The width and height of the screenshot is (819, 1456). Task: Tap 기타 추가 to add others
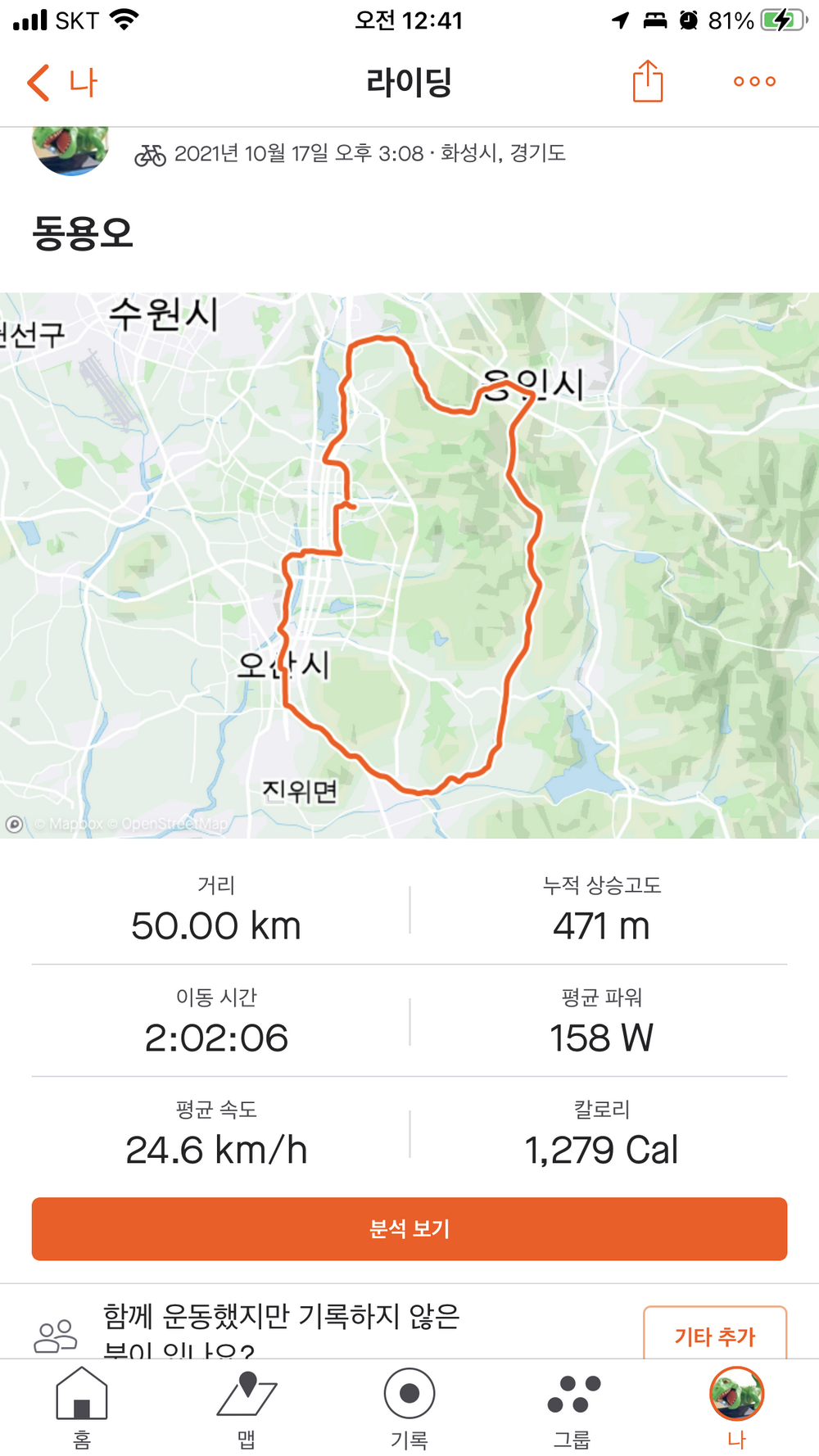tap(714, 1335)
